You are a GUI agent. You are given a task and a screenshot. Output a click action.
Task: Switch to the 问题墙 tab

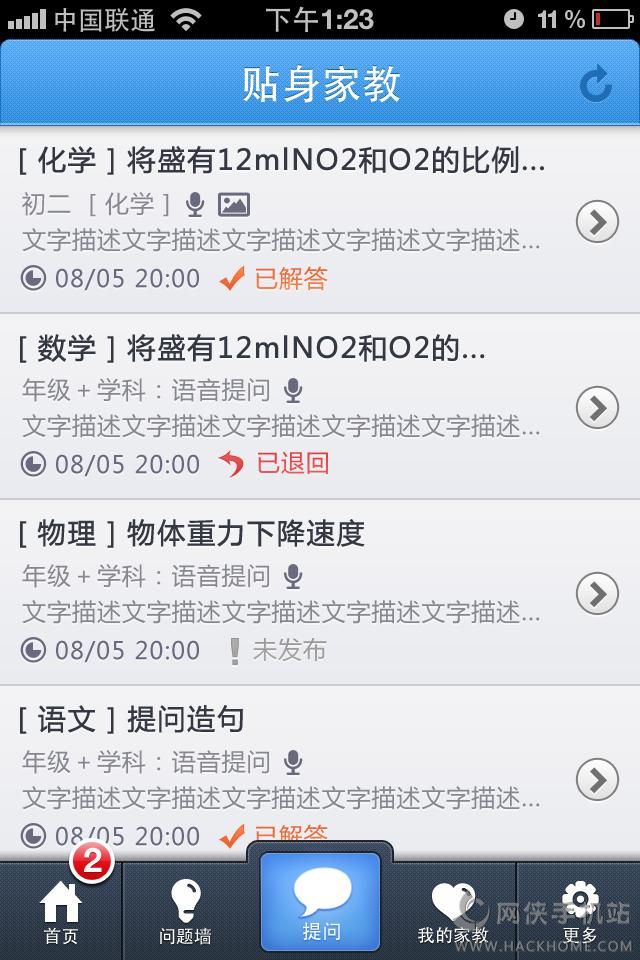[x=185, y=912]
